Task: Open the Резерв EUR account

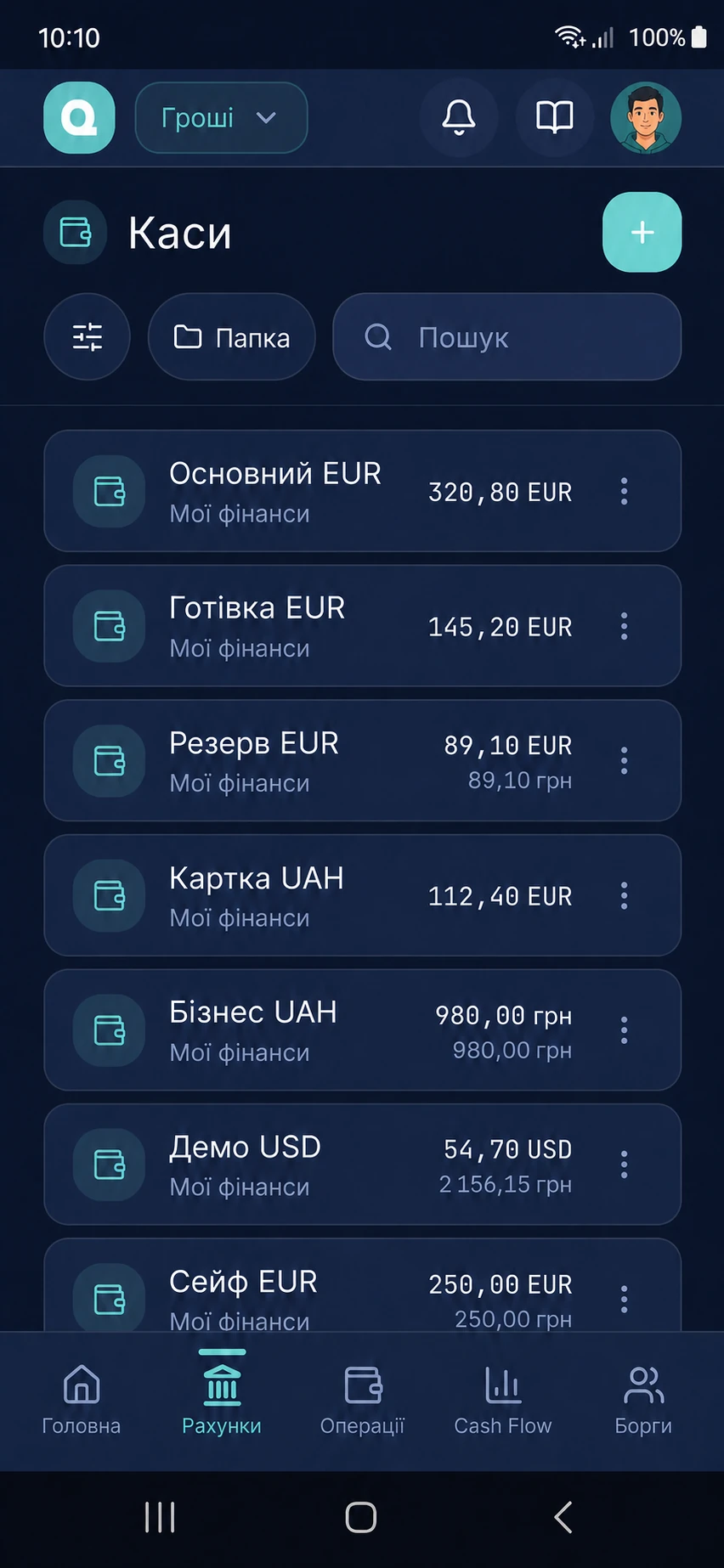Action: coord(363,760)
